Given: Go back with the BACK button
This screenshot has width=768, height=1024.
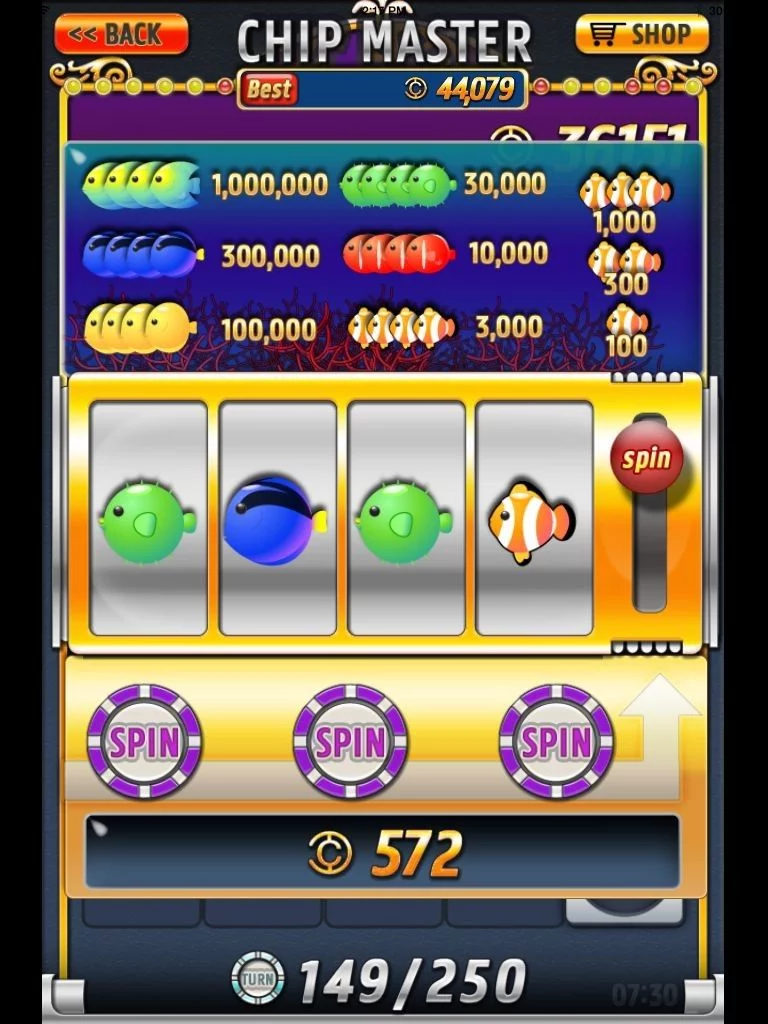Looking at the screenshot, I should click(x=121, y=34).
